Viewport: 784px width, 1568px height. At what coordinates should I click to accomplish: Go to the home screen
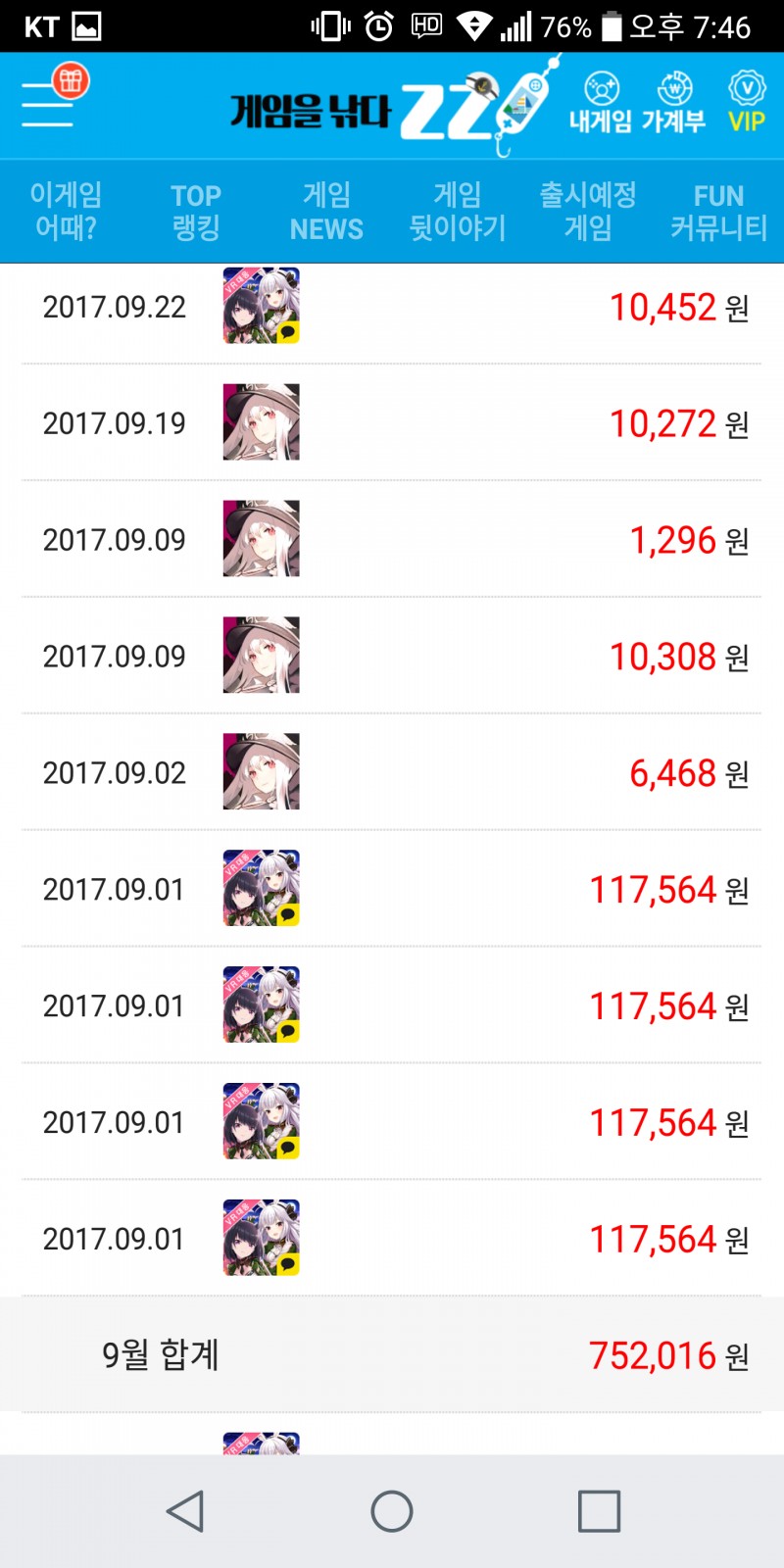(x=392, y=1511)
